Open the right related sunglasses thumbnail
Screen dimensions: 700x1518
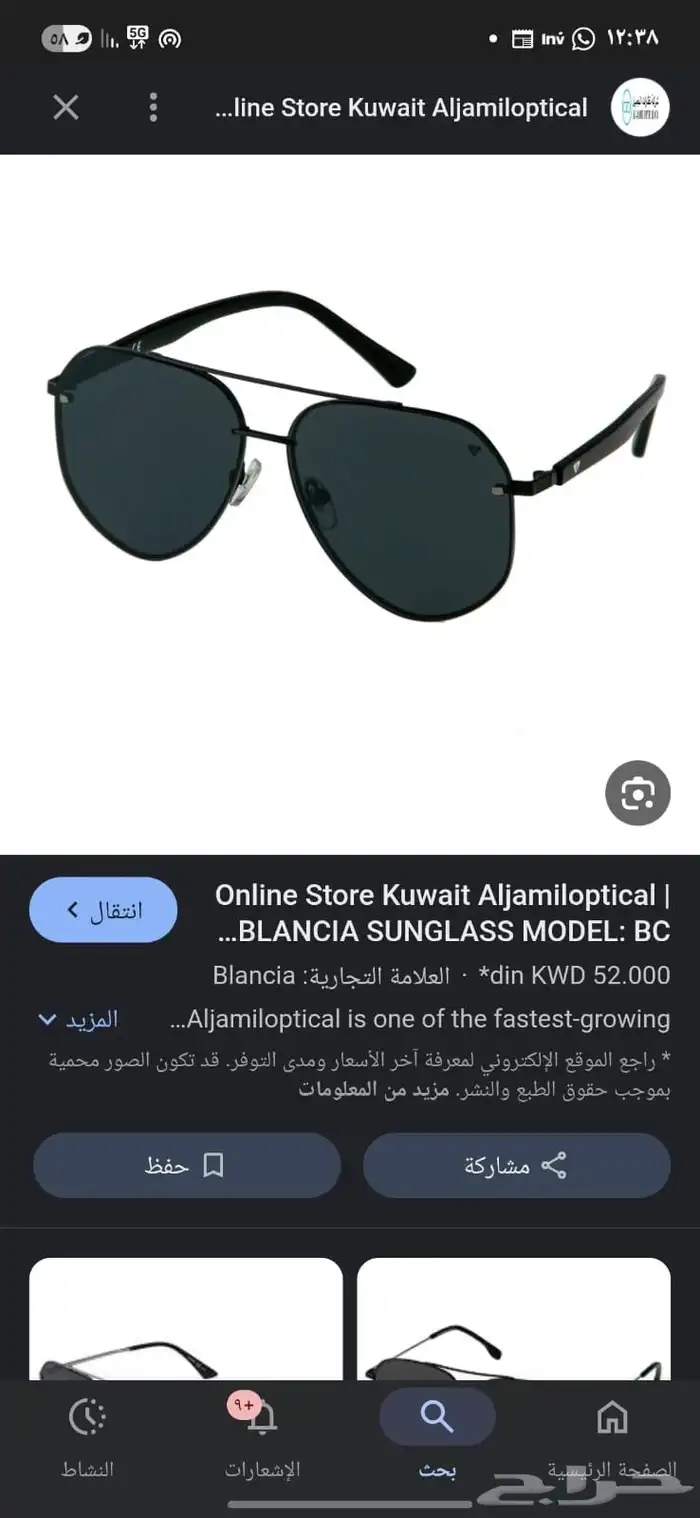(514, 1320)
